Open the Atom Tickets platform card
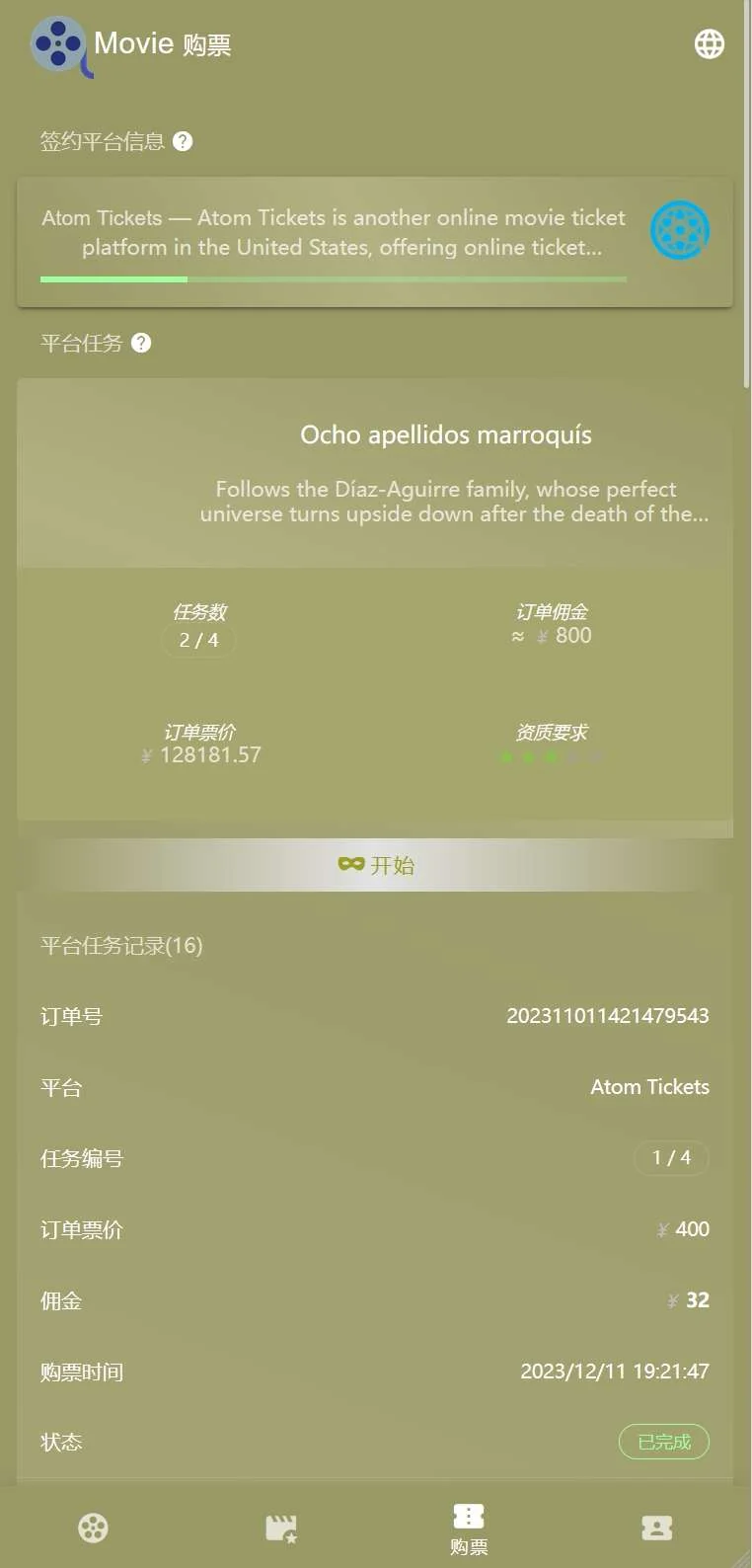This screenshot has height=1568, width=752. [x=375, y=242]
